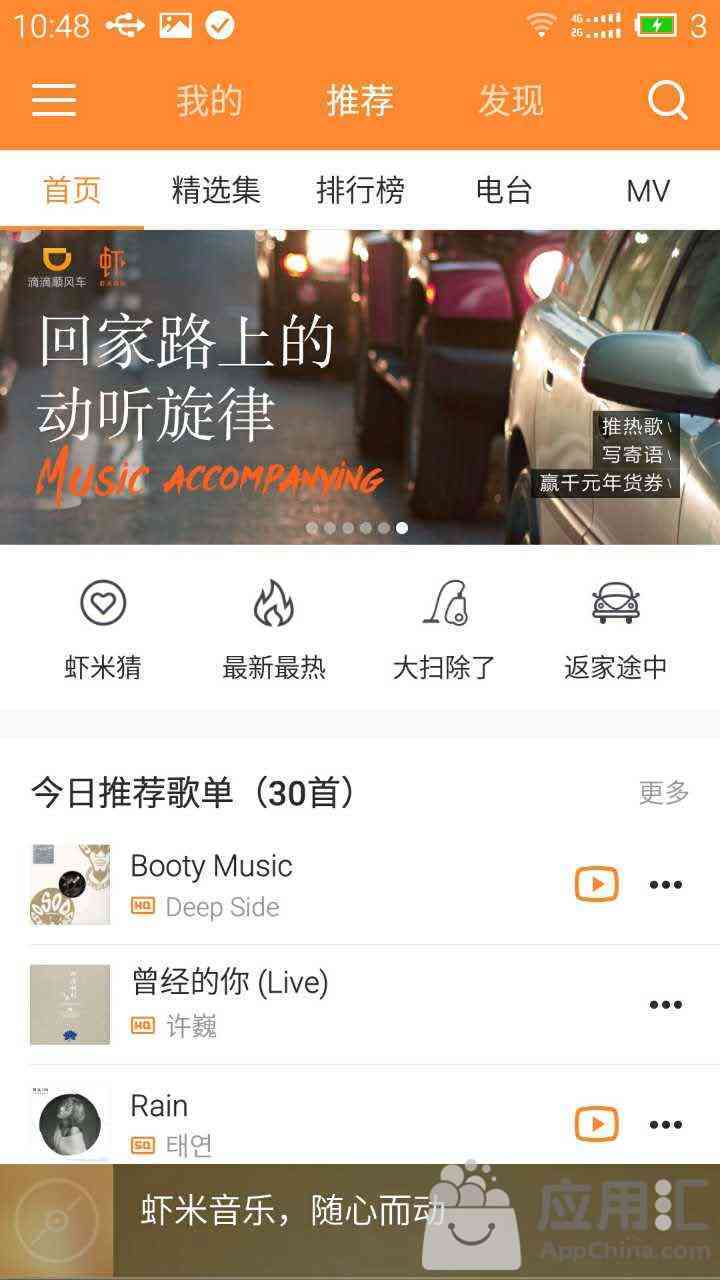720x1280 pixels.
Task: Open more options for 曾经的你 (Live)
Action: [x=665, y=1005]
